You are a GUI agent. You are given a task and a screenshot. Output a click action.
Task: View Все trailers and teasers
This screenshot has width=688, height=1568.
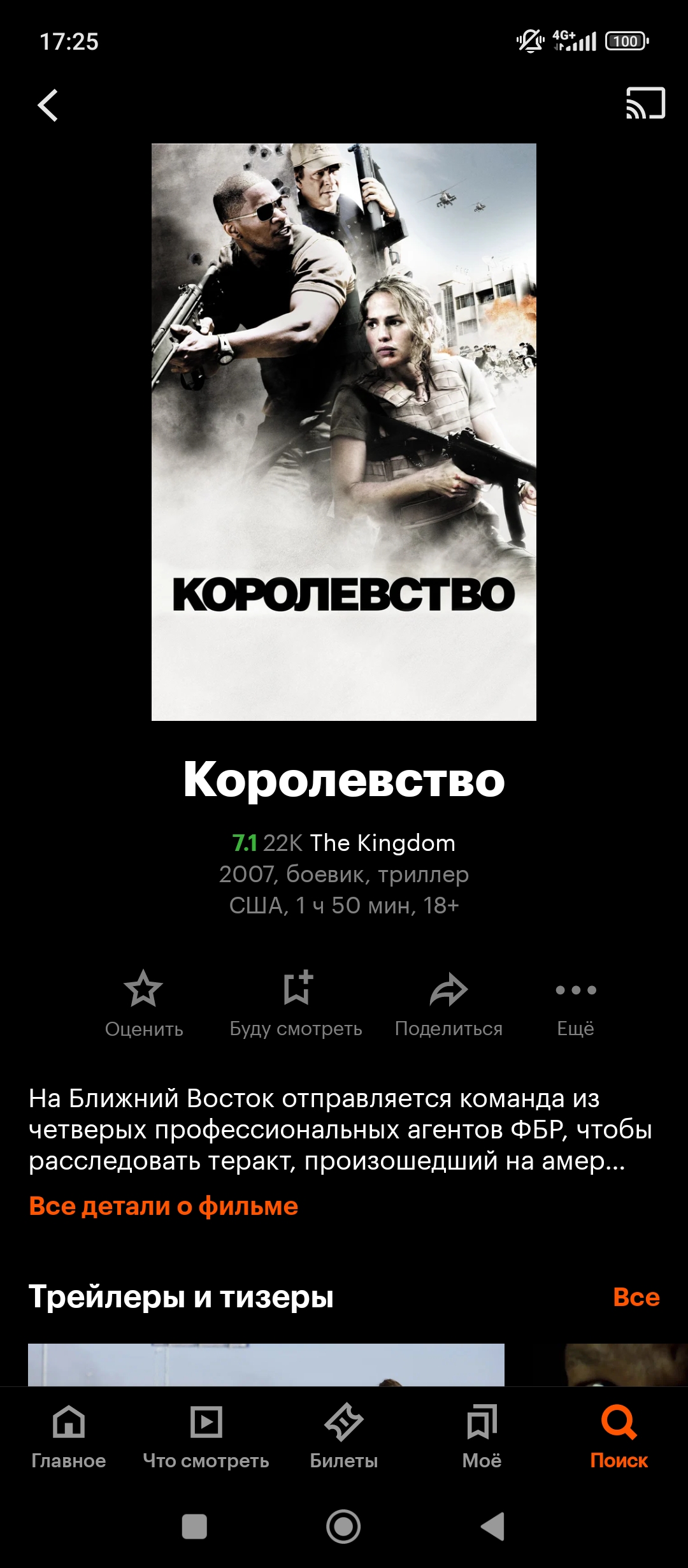coord(636,1297)
